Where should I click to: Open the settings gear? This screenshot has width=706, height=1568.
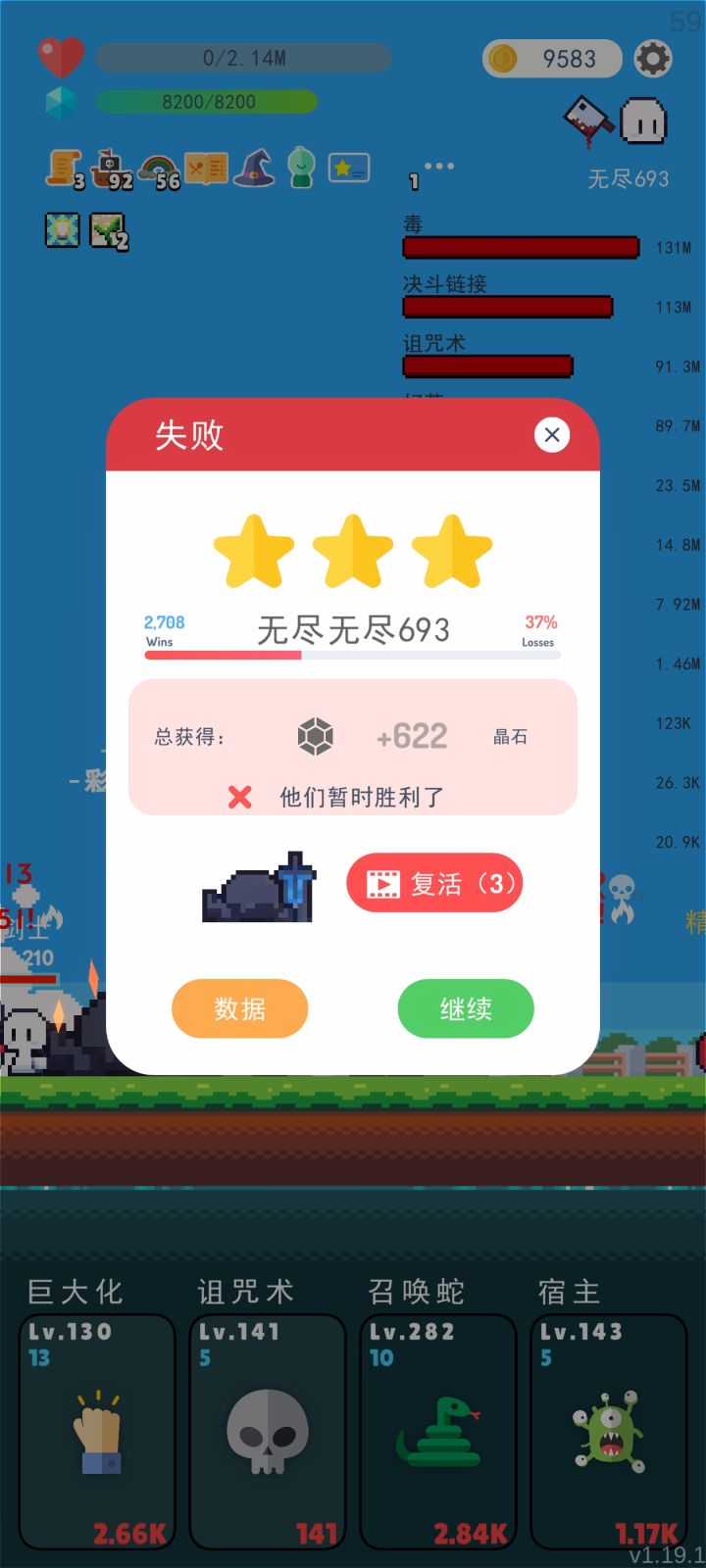coord(654,59)
